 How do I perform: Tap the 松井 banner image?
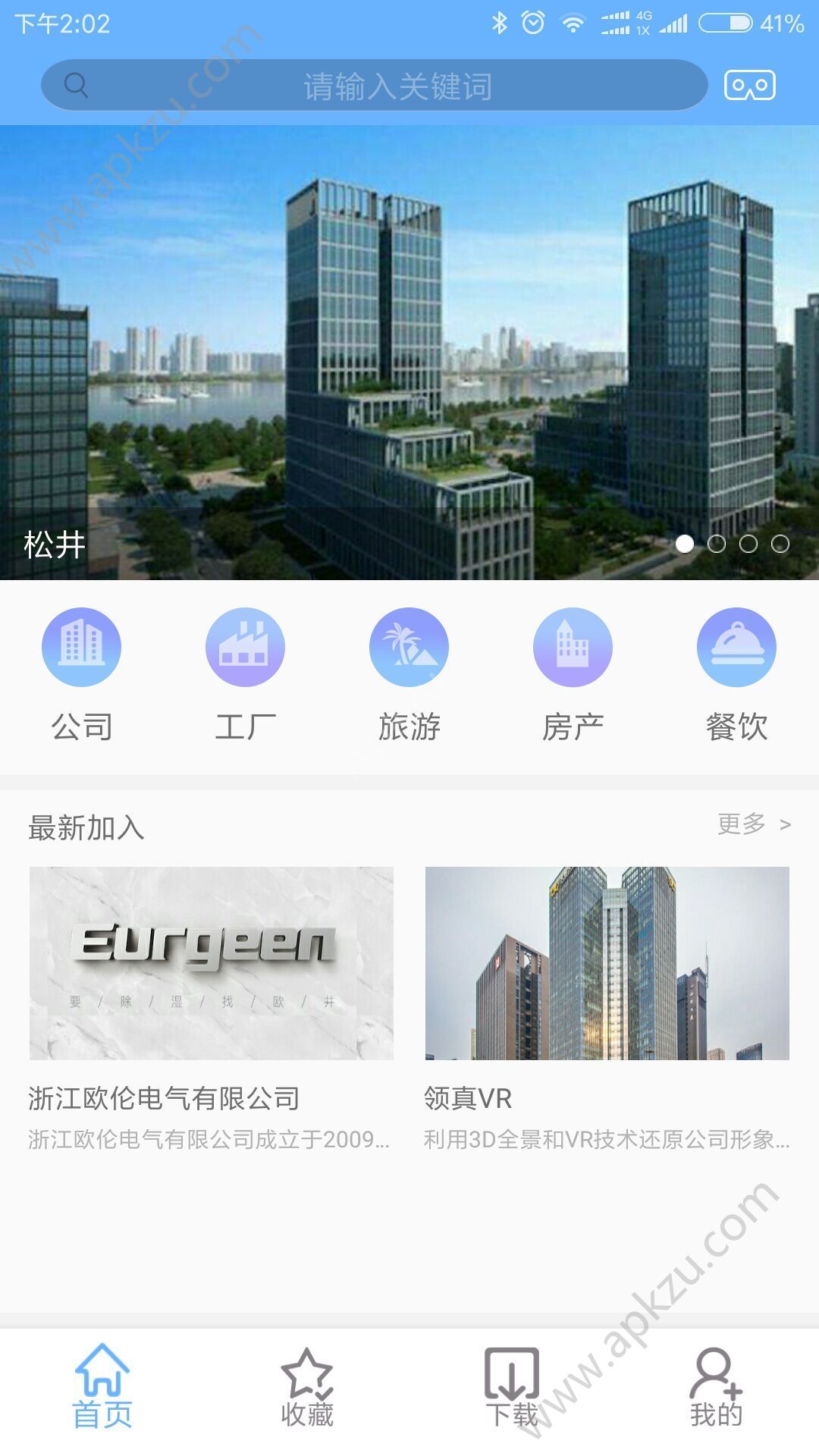(409, 349)
